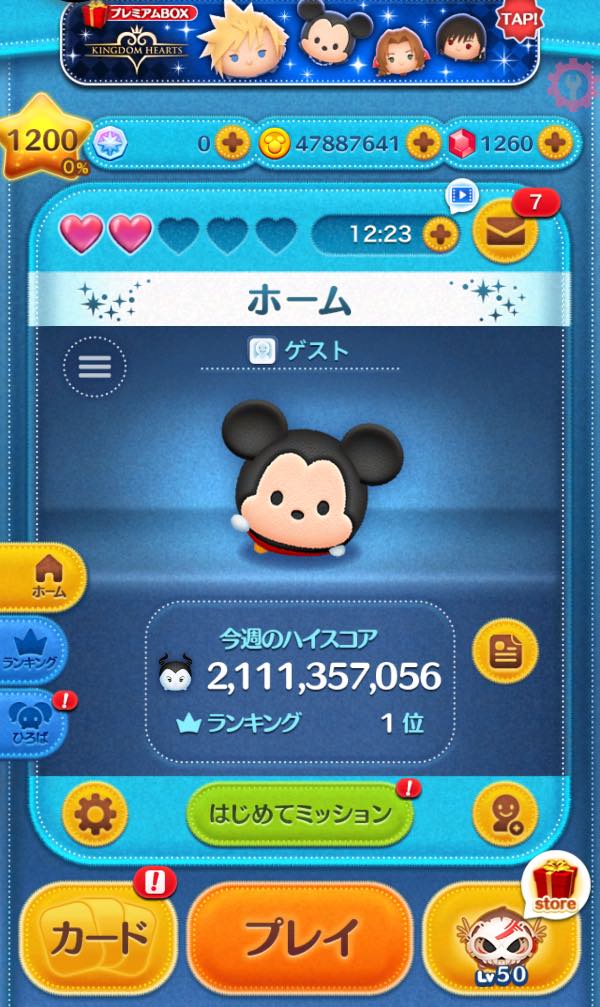The image size is (600, 1007).
Task: Refill hearts with the plus next to timer
Action: coord(440,234)
